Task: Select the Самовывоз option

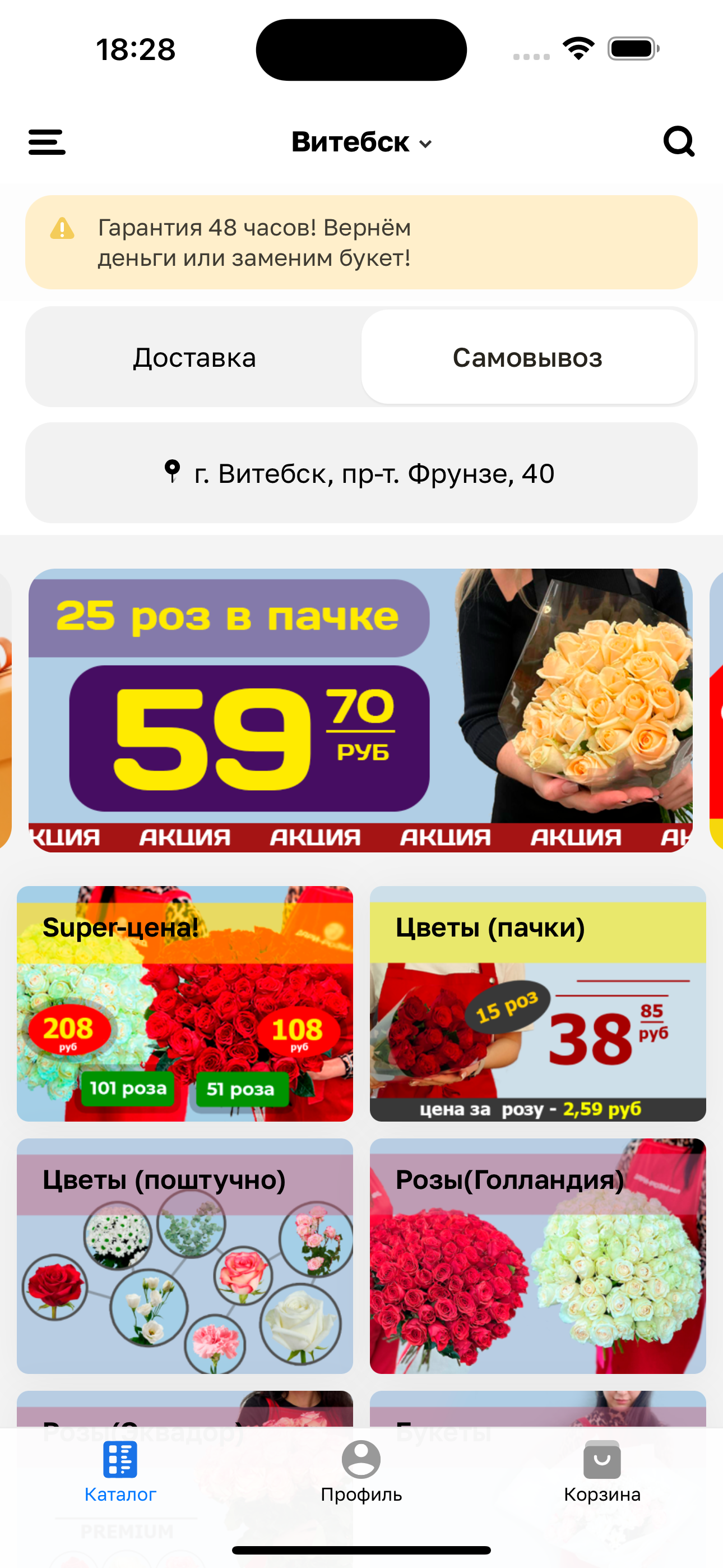Action: click(x=527, y=357)
